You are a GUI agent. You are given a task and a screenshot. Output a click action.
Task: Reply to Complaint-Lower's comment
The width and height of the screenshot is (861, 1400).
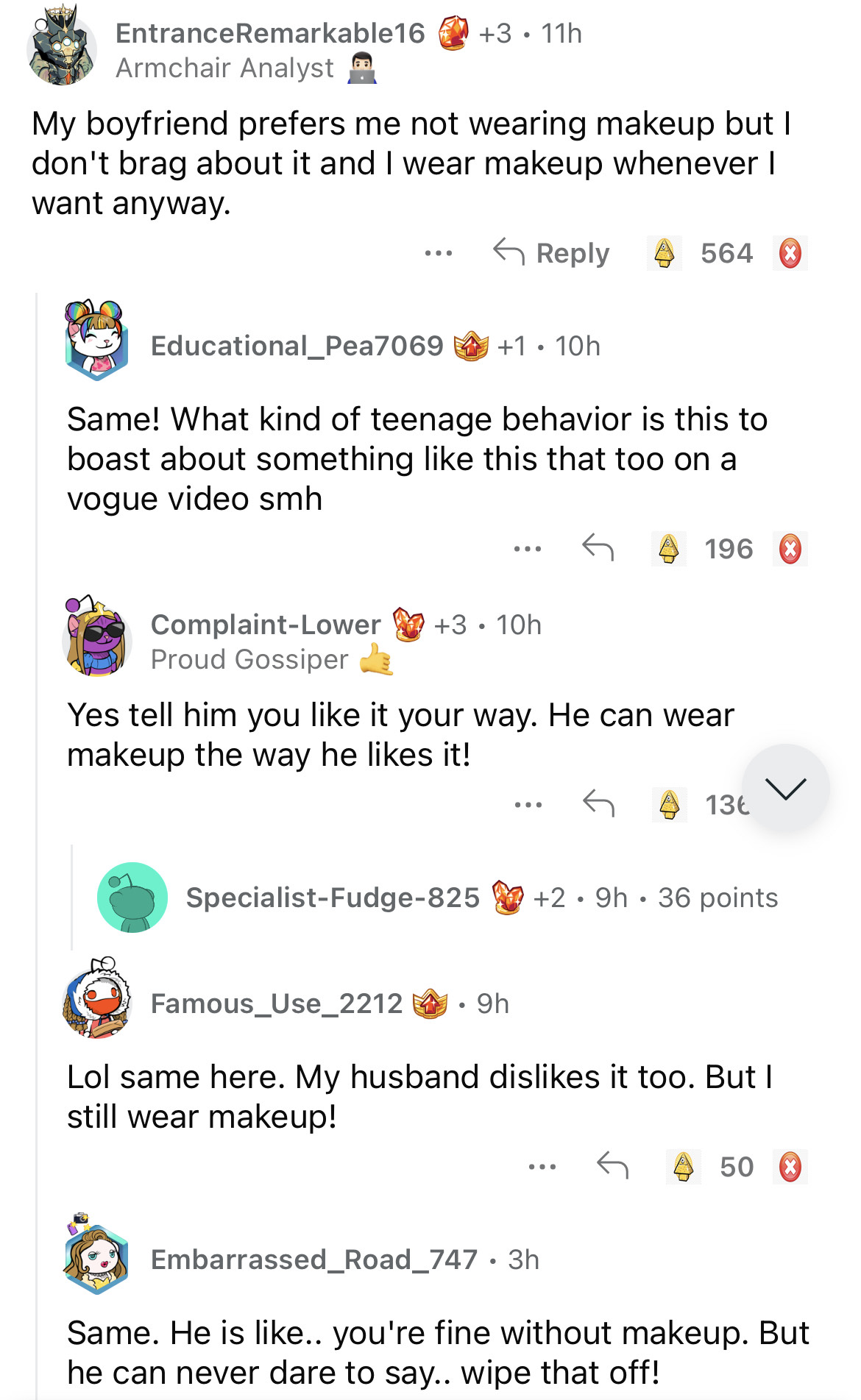598,803
